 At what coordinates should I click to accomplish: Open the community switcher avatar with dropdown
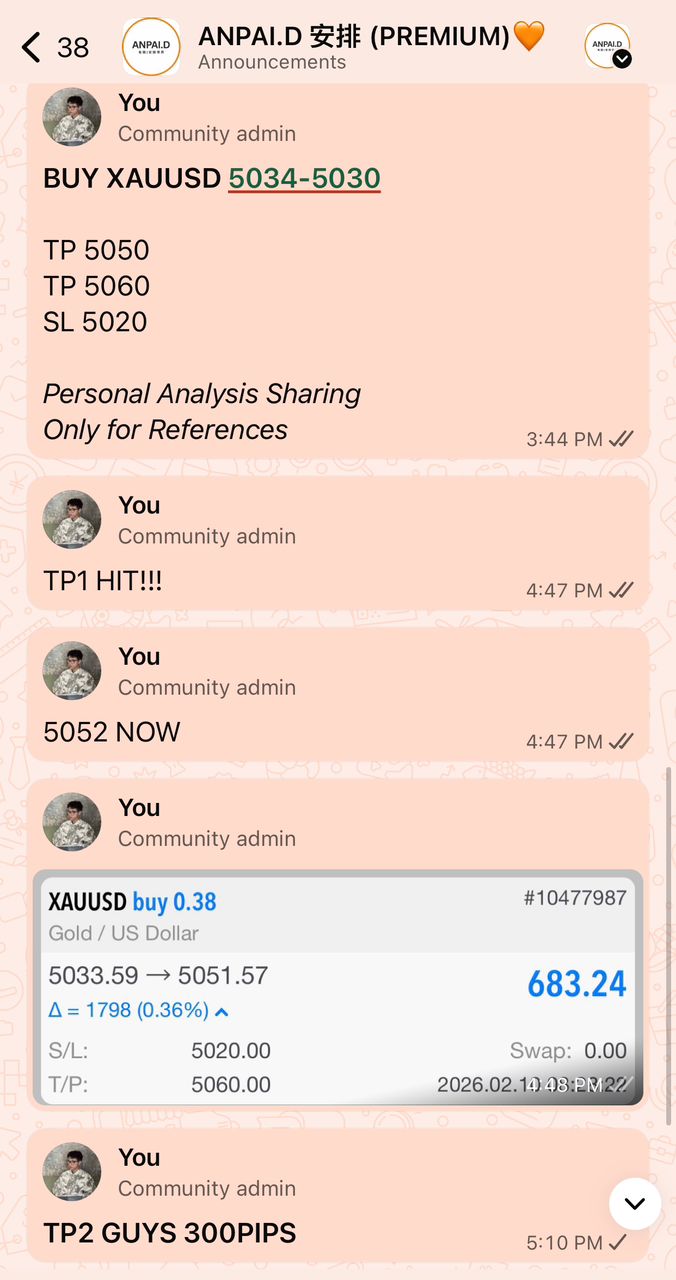607,46
